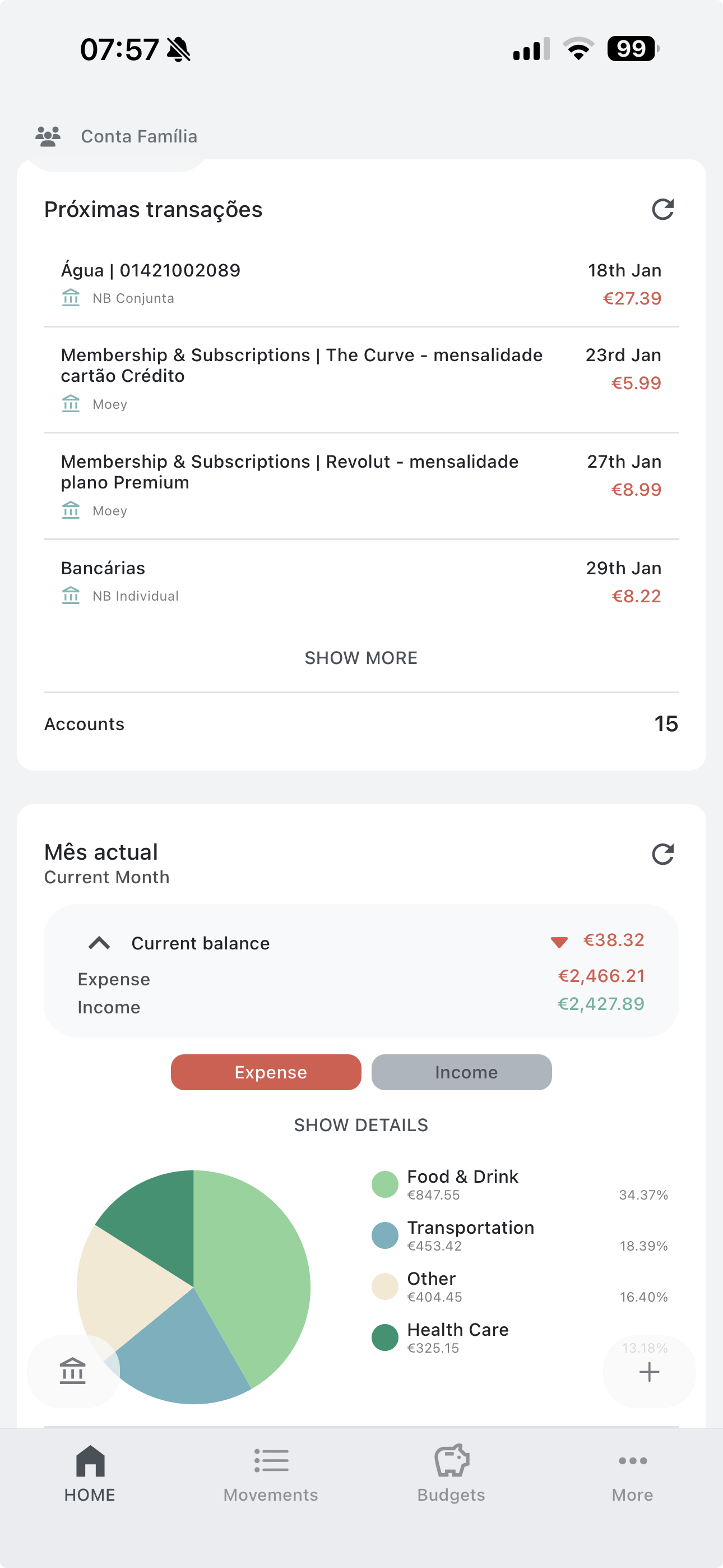Click the Food & Drink green color dot
This screenshot has width=723, height=1568.
[384, 1184]
